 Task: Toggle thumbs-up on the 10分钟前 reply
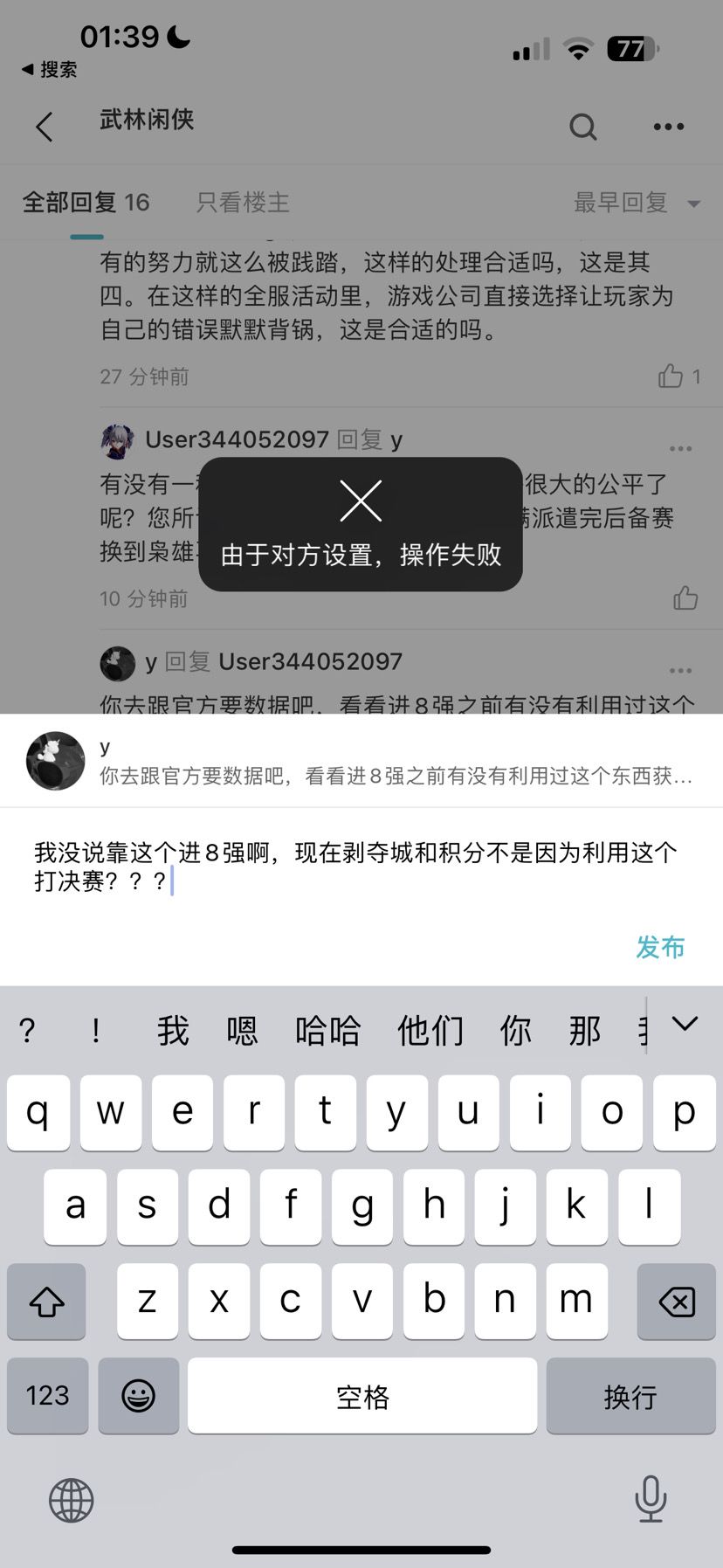685,598
